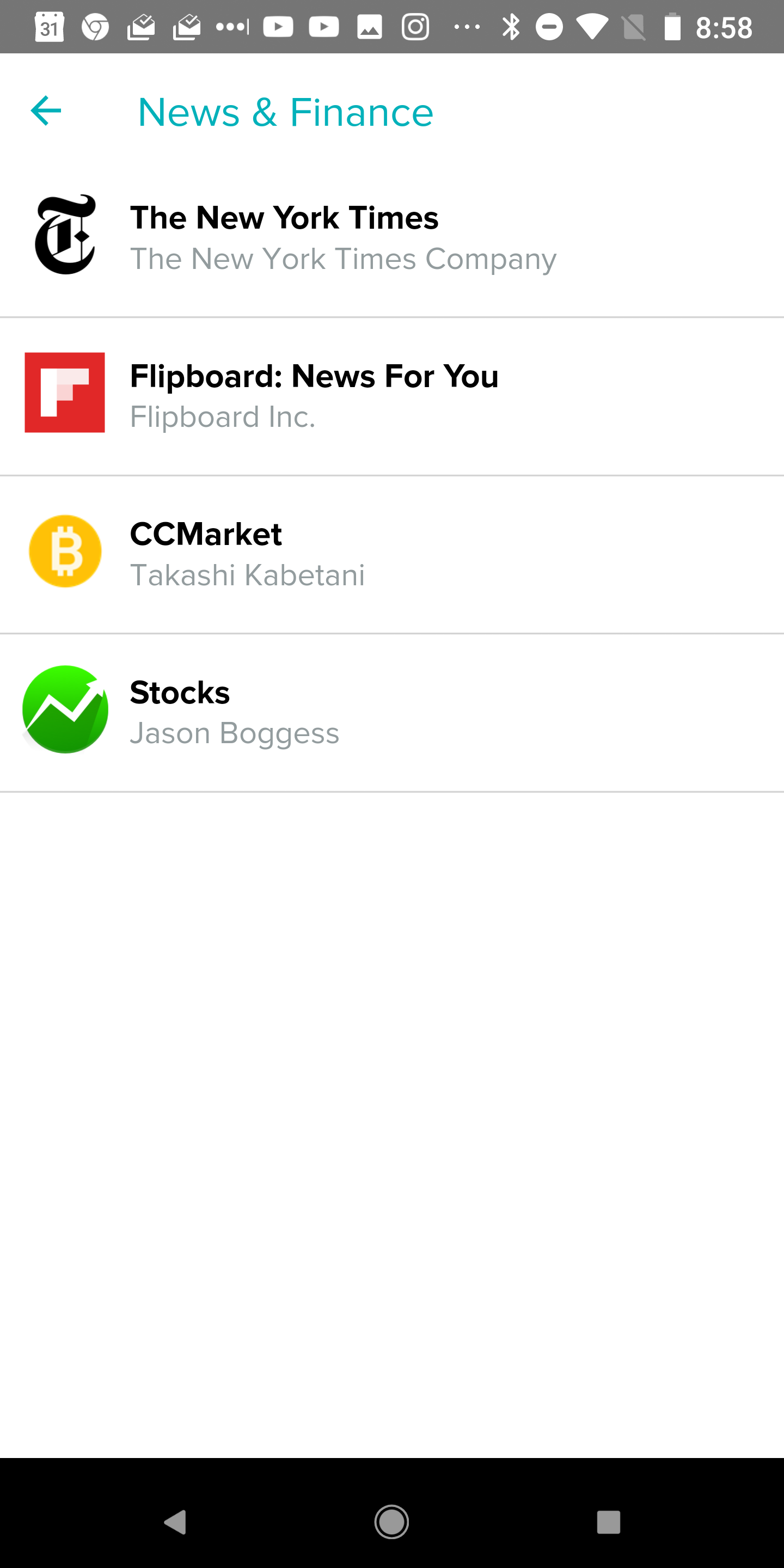The image size is (784, 1568).
Task: Go back using the teal arrow
Action: (46, 111)
